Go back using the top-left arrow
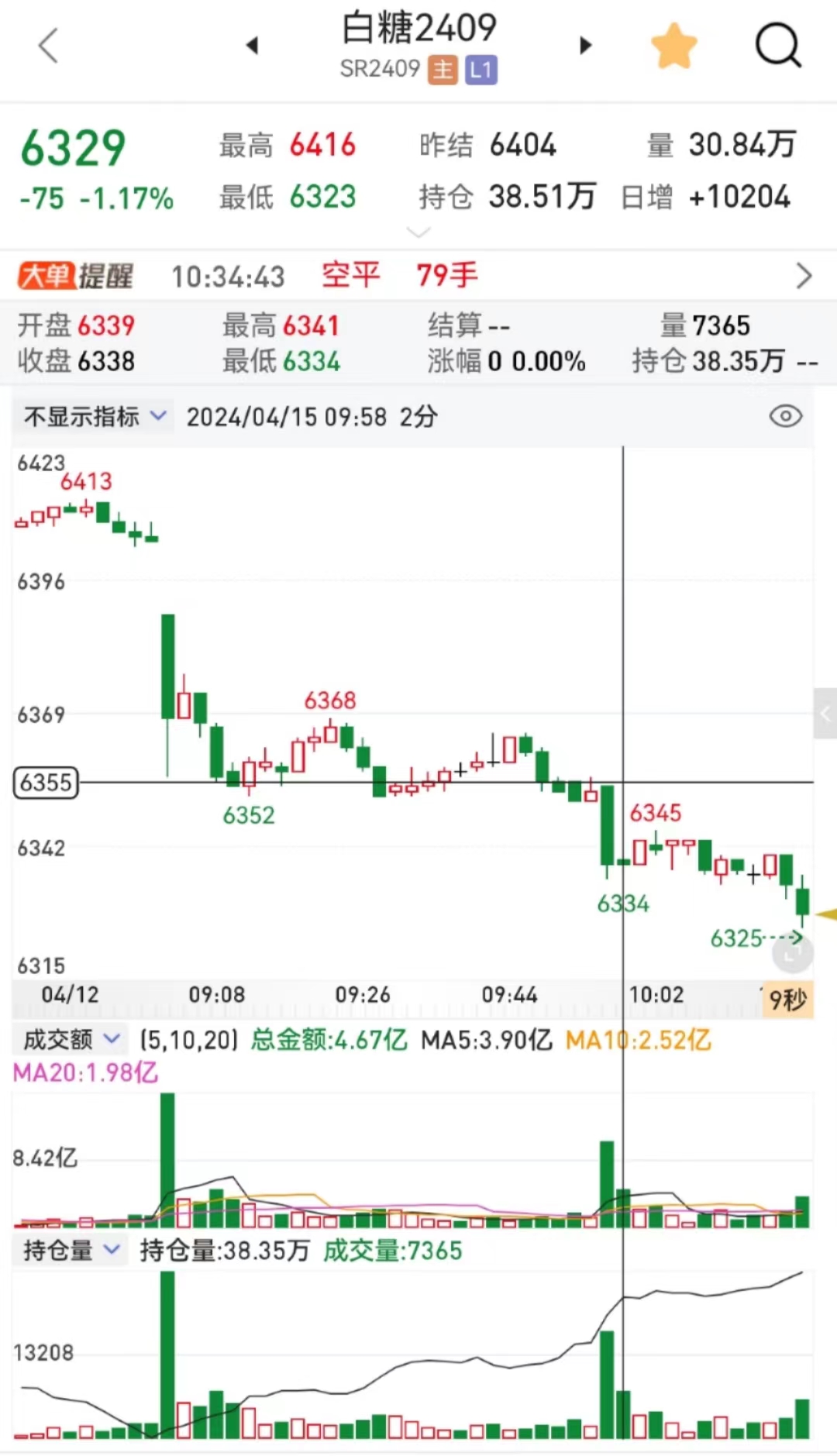 click(48, 46)
